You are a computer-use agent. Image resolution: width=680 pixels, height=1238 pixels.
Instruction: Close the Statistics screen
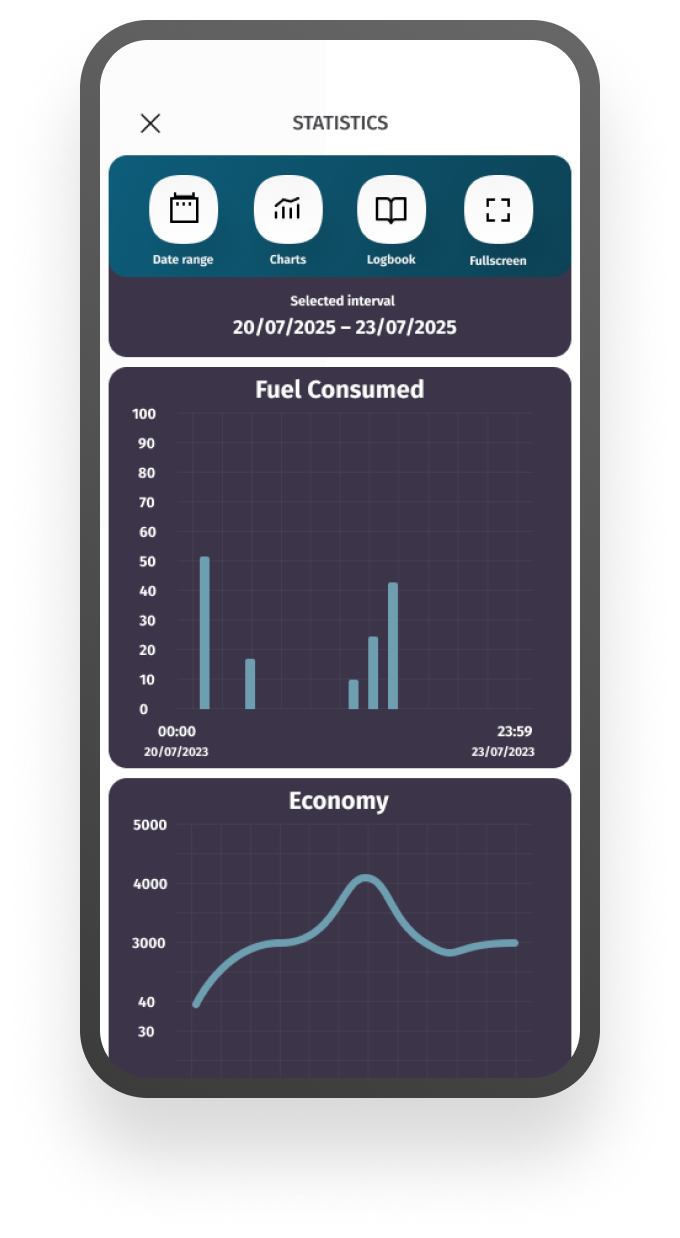(x=150, y=123)
